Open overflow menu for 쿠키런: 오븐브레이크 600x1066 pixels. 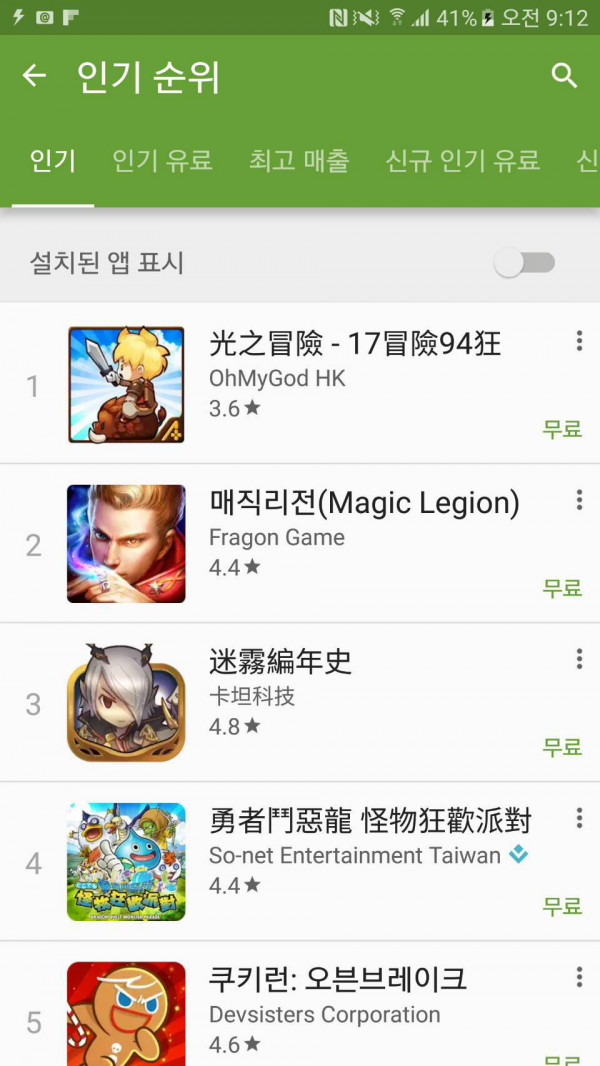[x=579, y=977]
